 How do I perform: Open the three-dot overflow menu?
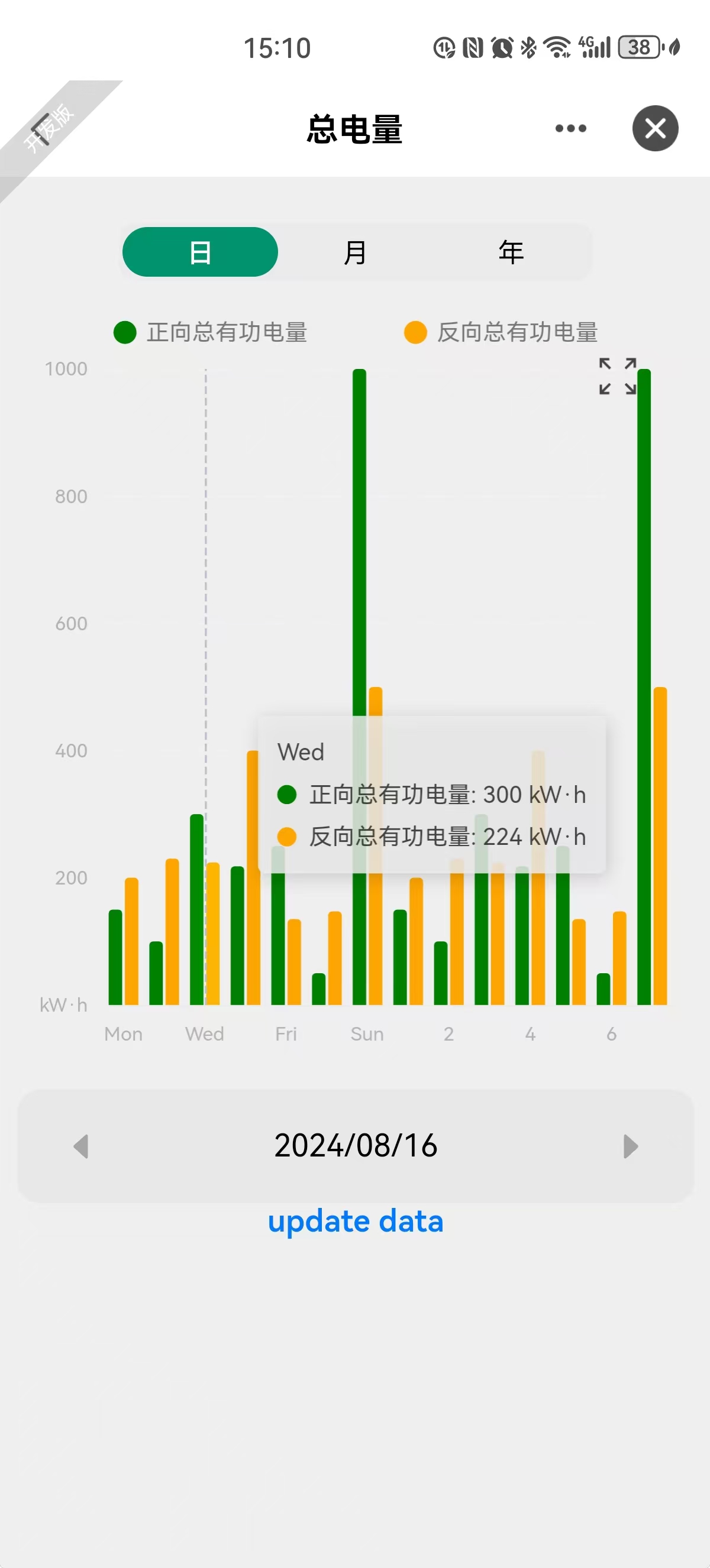570,128
